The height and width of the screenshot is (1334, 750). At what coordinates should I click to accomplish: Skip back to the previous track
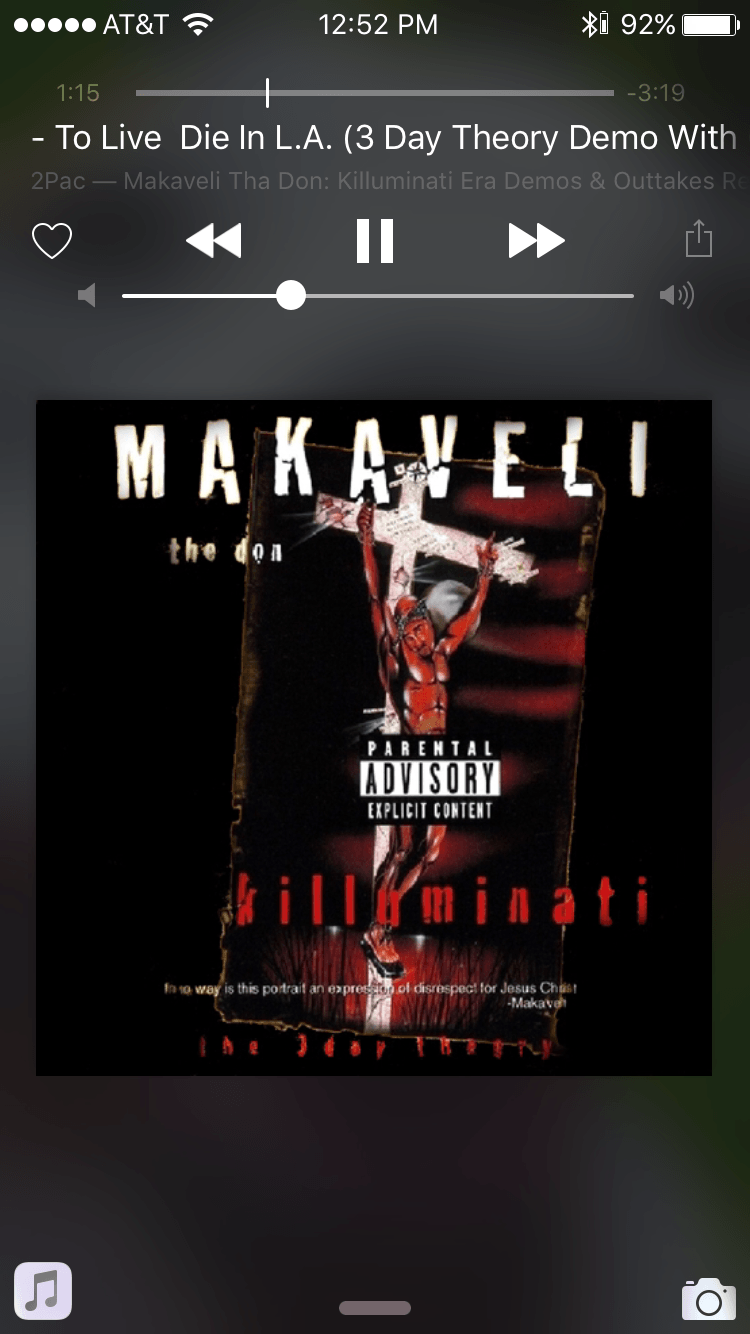214,241
